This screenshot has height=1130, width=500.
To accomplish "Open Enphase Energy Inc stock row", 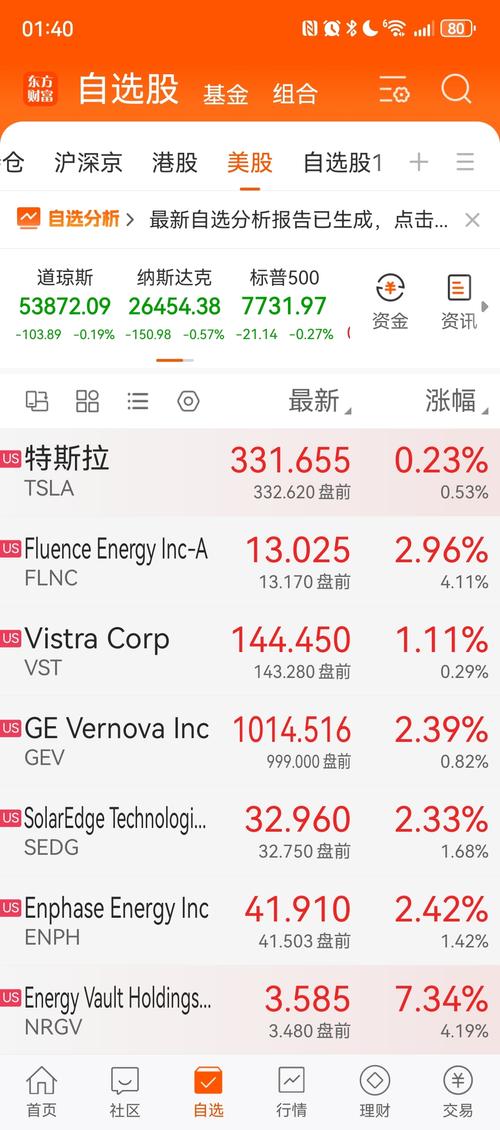I will tap(250, 921).
